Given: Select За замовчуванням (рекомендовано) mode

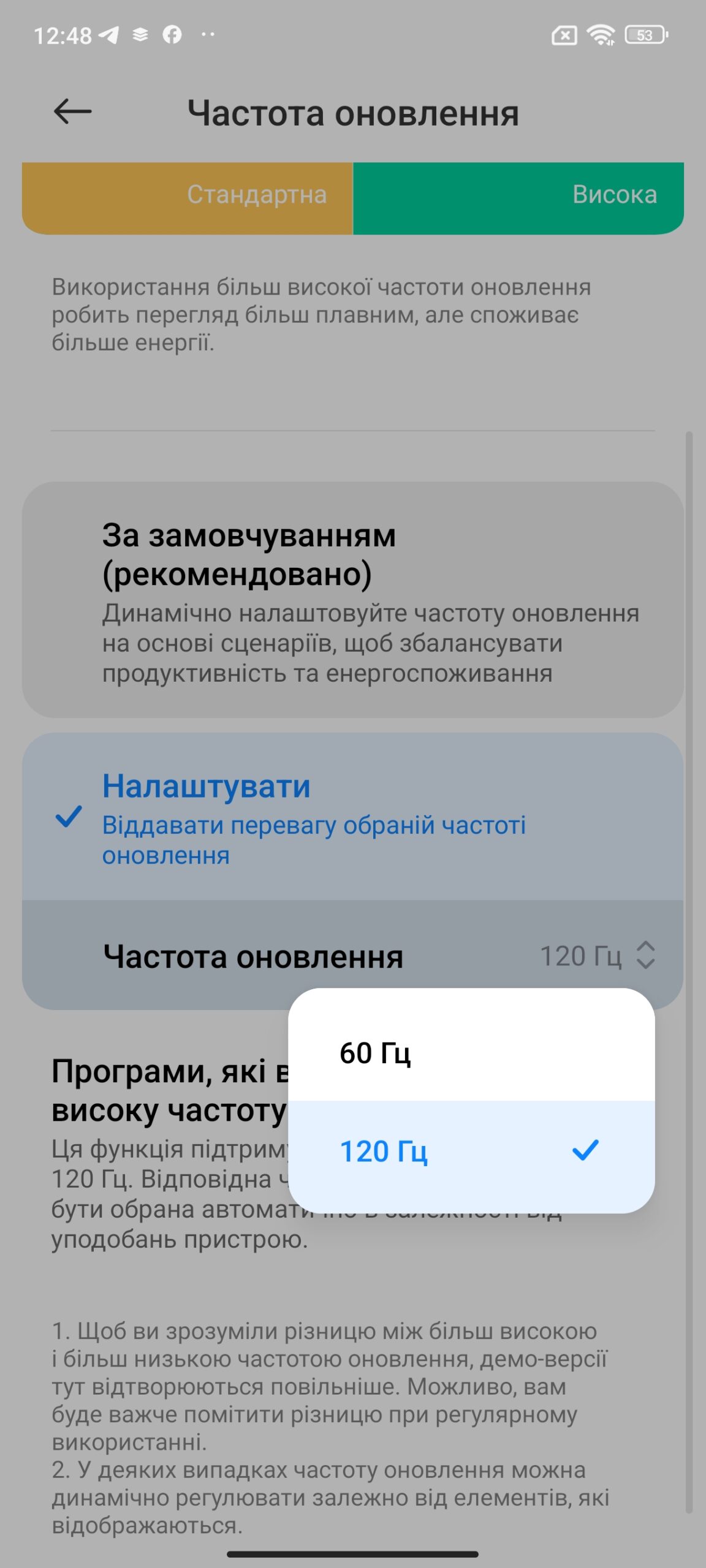Looking at the screenshot, I should (x=352, y=600).
